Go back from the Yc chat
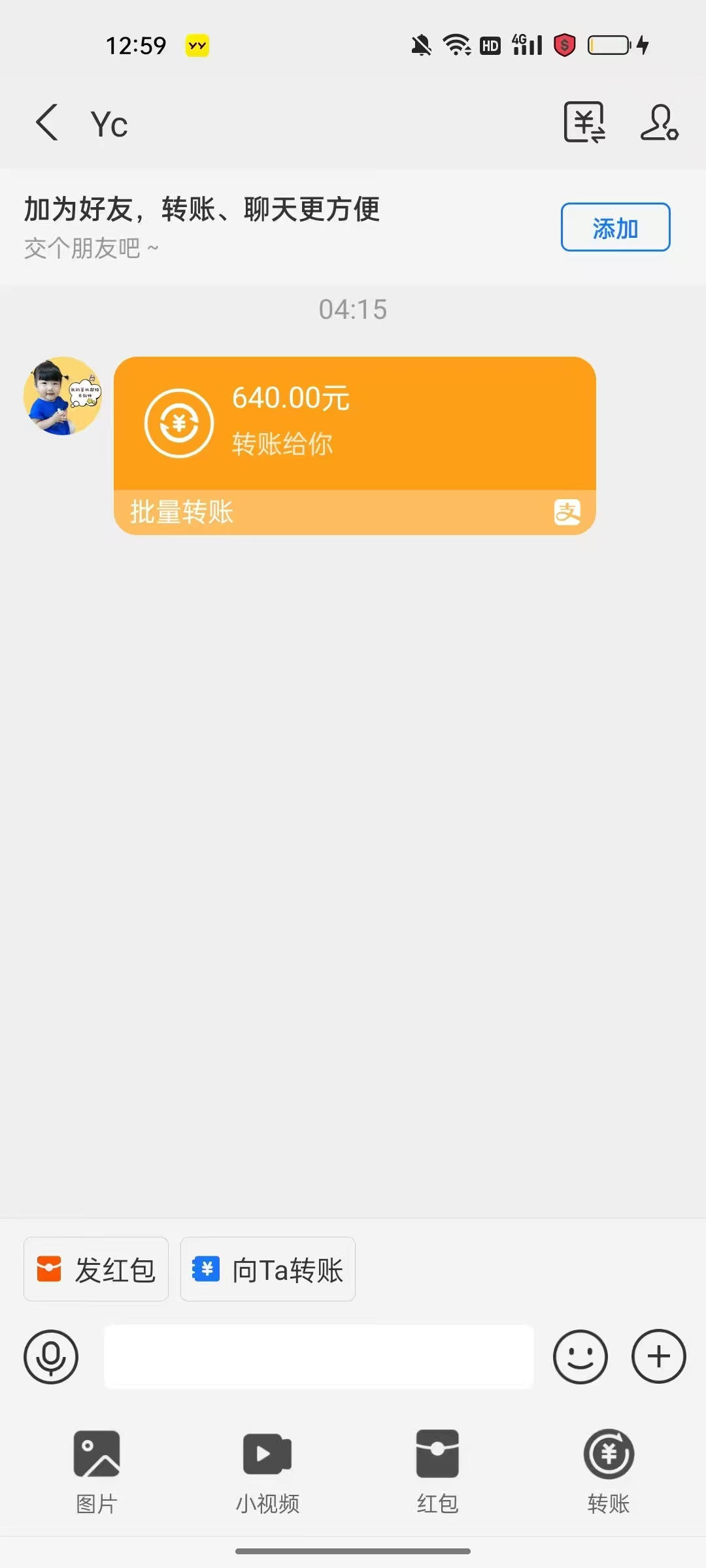 (47, 122)
